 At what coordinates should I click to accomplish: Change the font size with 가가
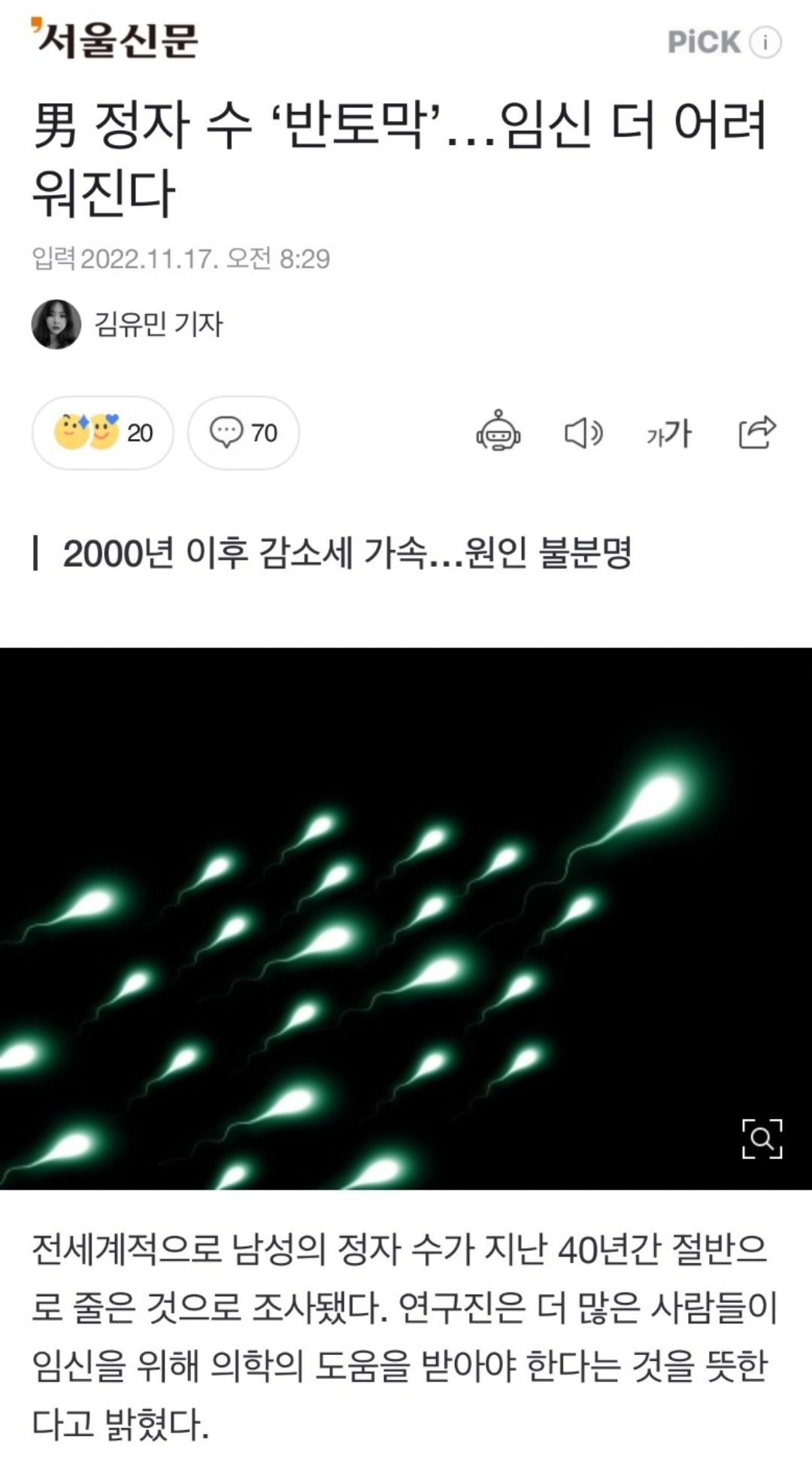coord(669,433)
